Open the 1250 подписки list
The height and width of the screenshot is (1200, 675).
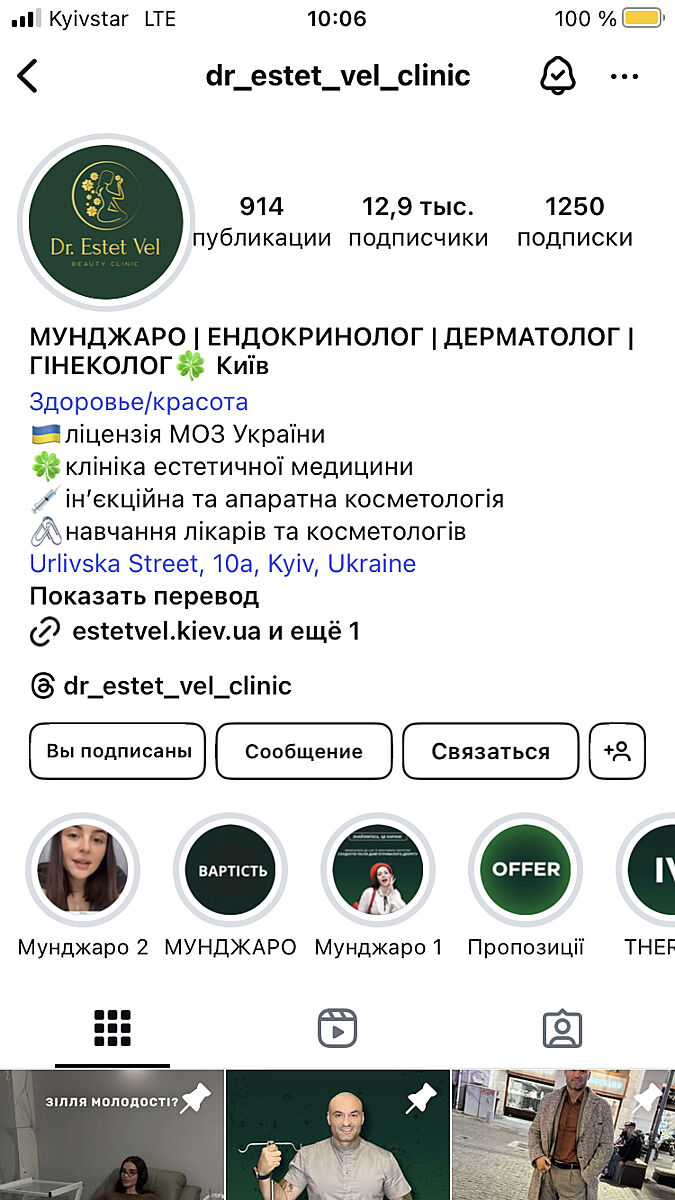click(x=574, y=222)
